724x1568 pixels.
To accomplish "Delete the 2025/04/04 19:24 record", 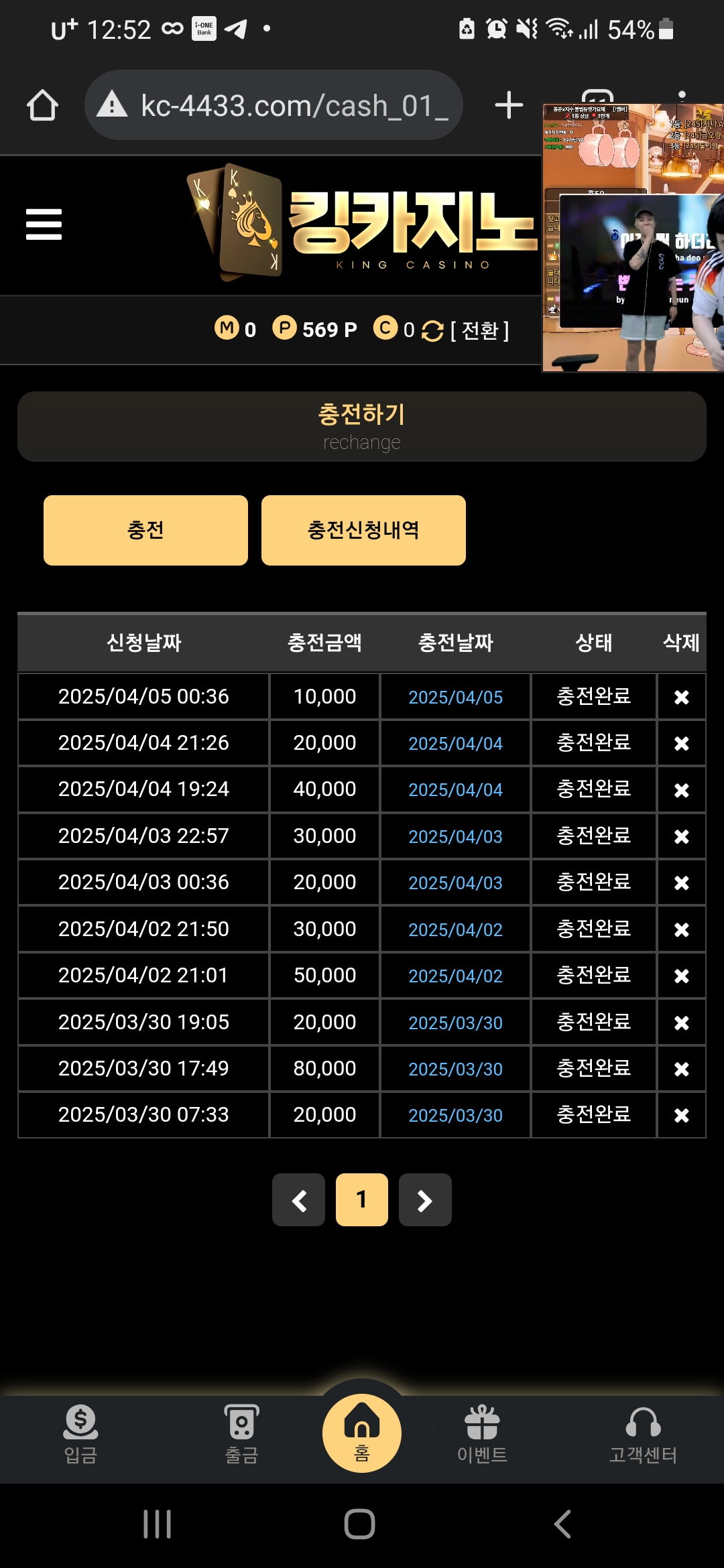I will point(681,791).
